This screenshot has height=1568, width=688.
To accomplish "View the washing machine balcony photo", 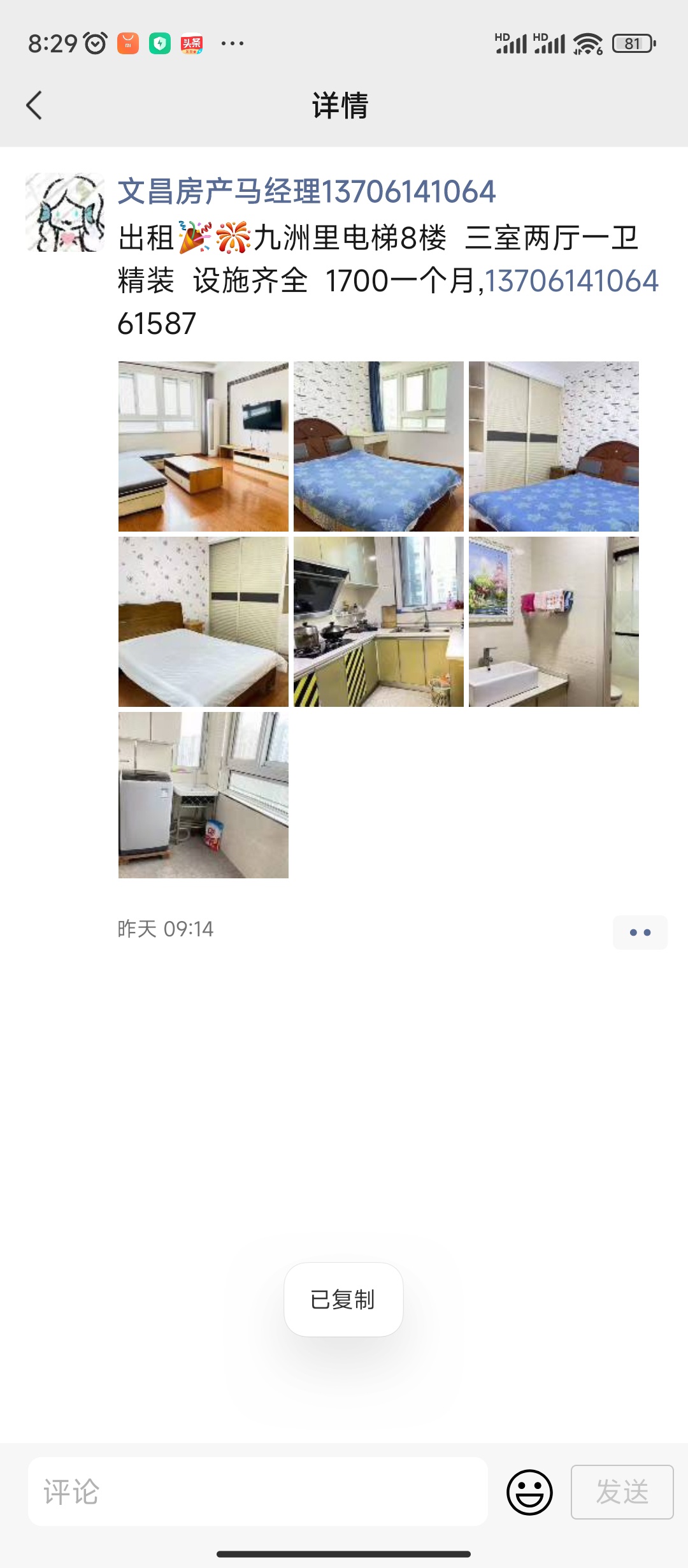I will point(203,795).
